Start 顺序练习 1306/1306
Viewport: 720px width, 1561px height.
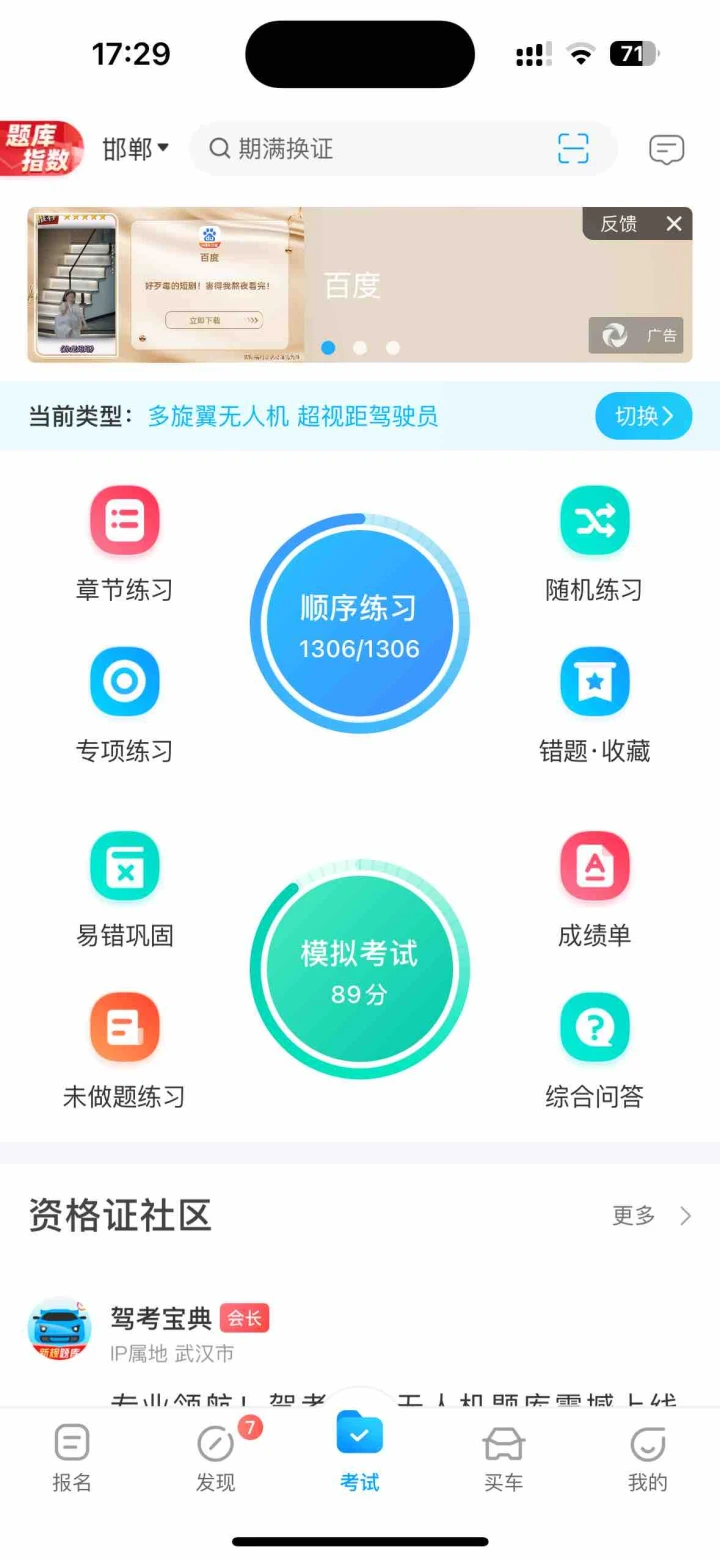[x=360, y=624]
